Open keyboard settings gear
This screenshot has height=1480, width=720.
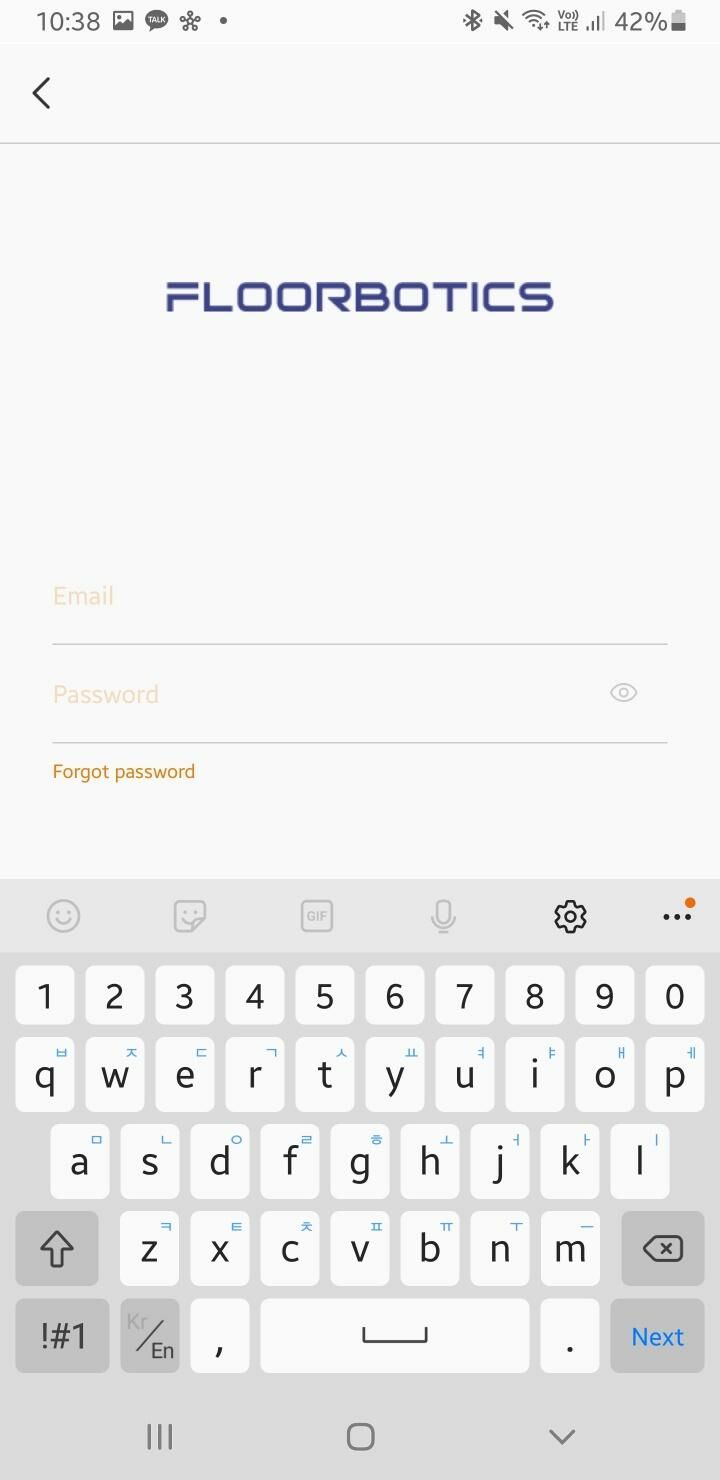tap(570, 916)
